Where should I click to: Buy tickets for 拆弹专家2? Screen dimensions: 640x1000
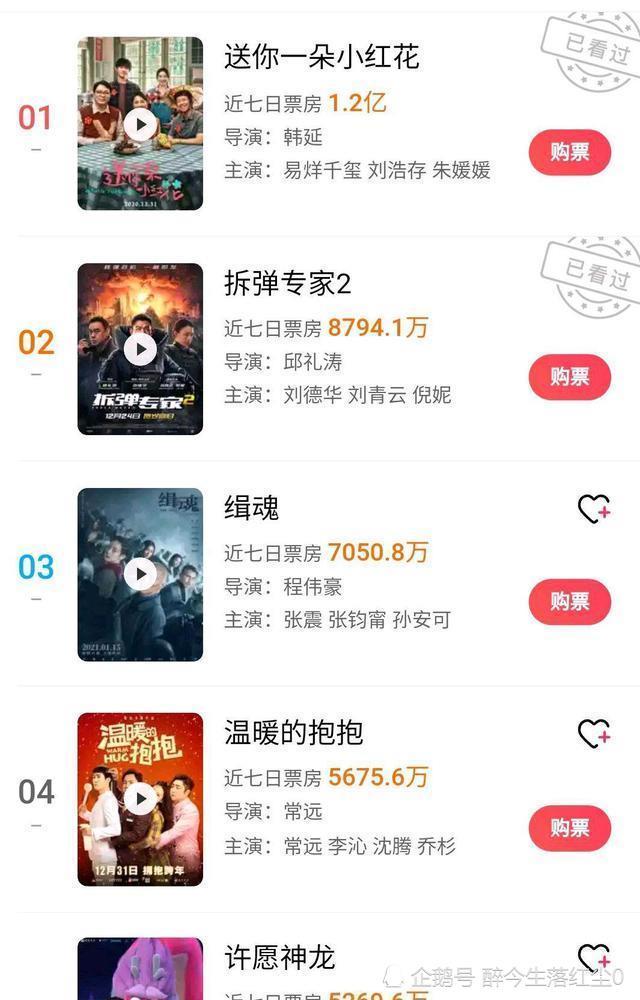(569, 377)
